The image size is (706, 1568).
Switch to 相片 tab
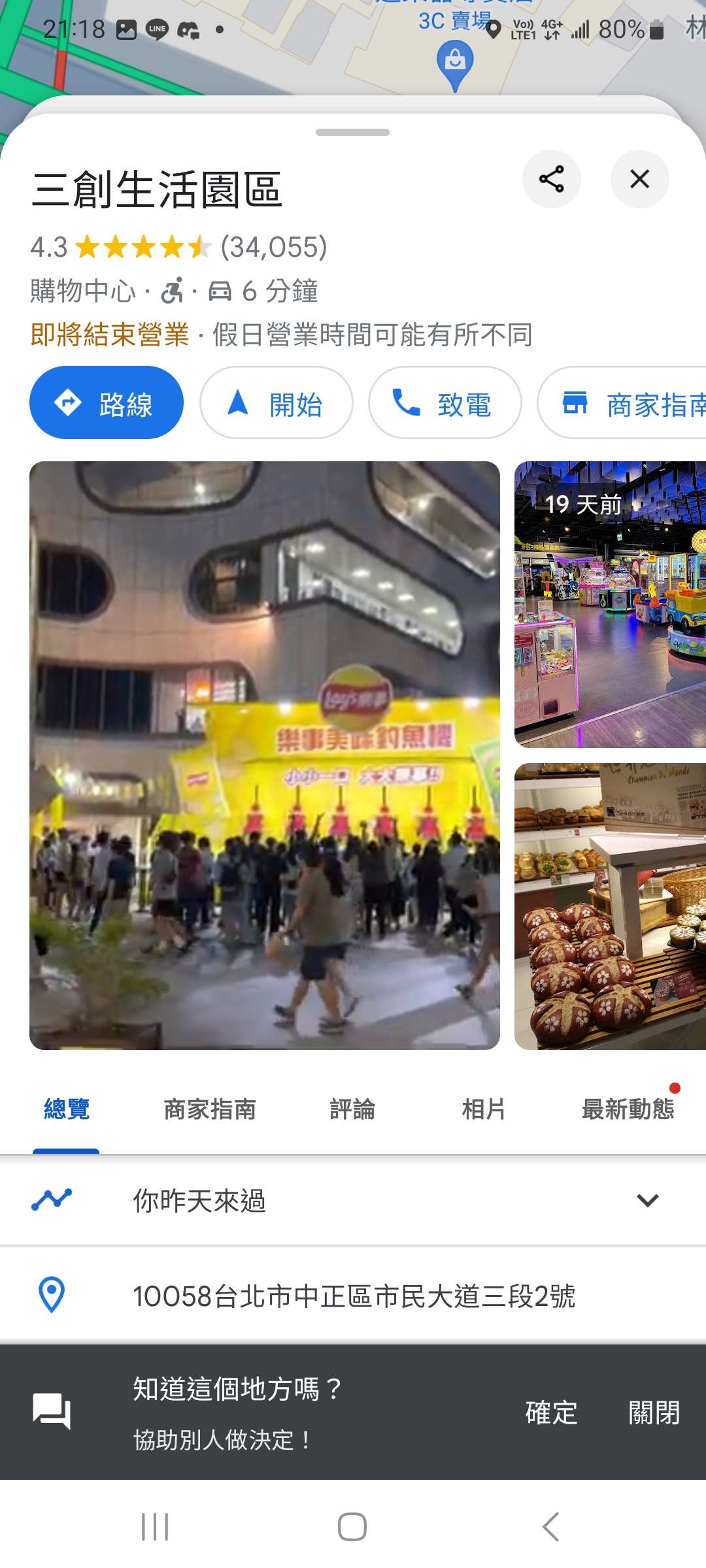point(483,1109)
